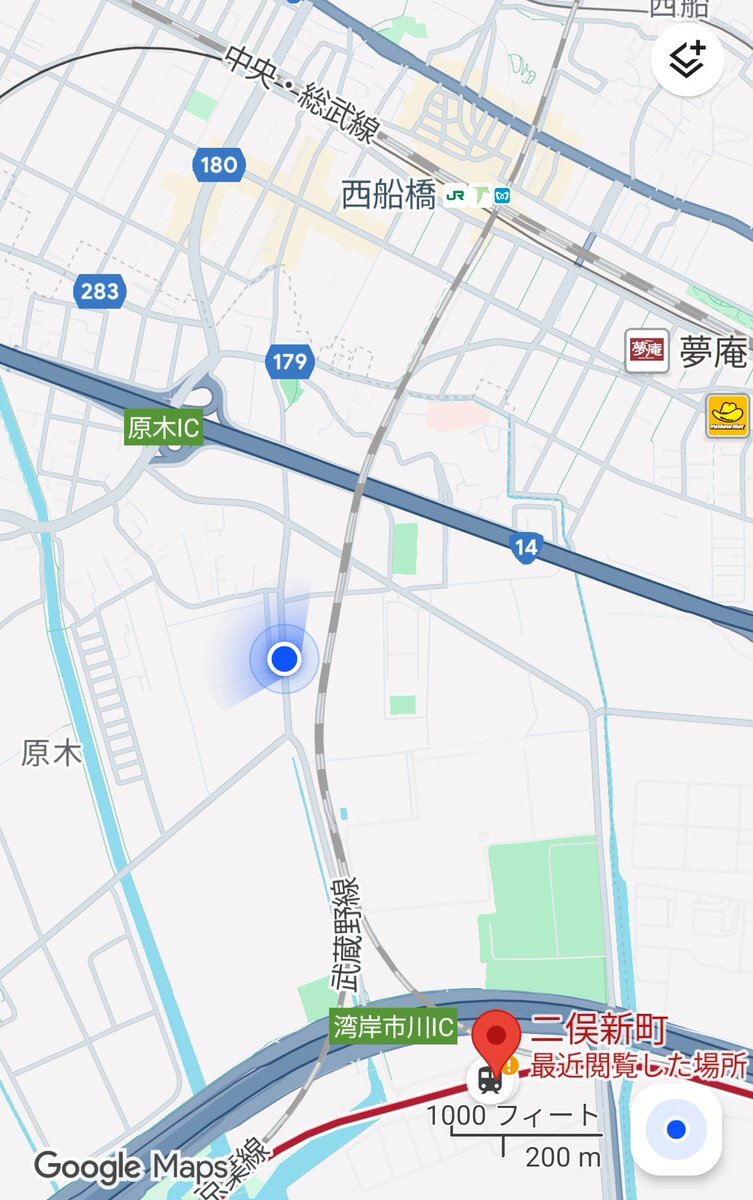Tap the yellow hat store marker
753x1200 pixels.
tap(727, 413)
